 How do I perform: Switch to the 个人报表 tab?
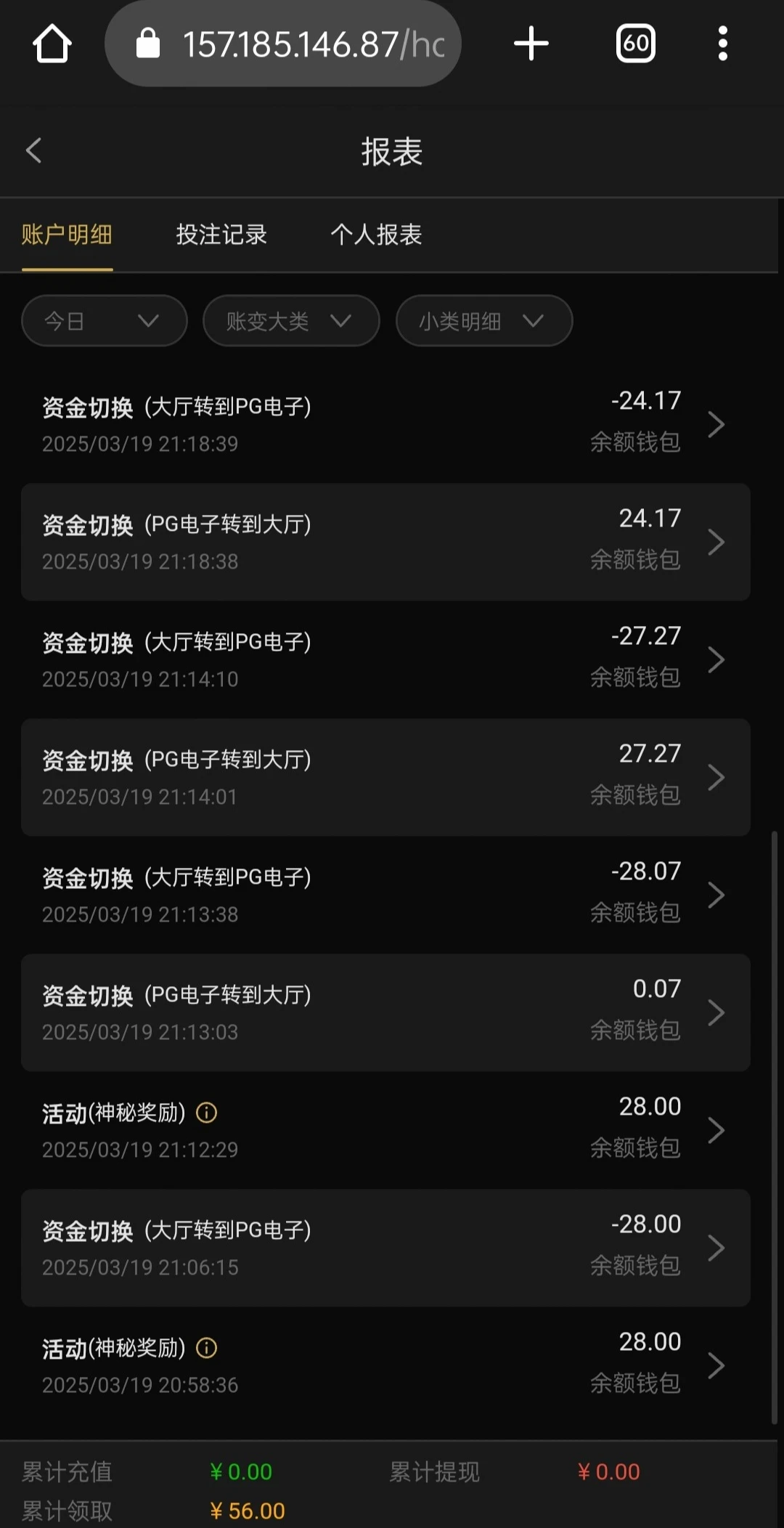[376, 235]
